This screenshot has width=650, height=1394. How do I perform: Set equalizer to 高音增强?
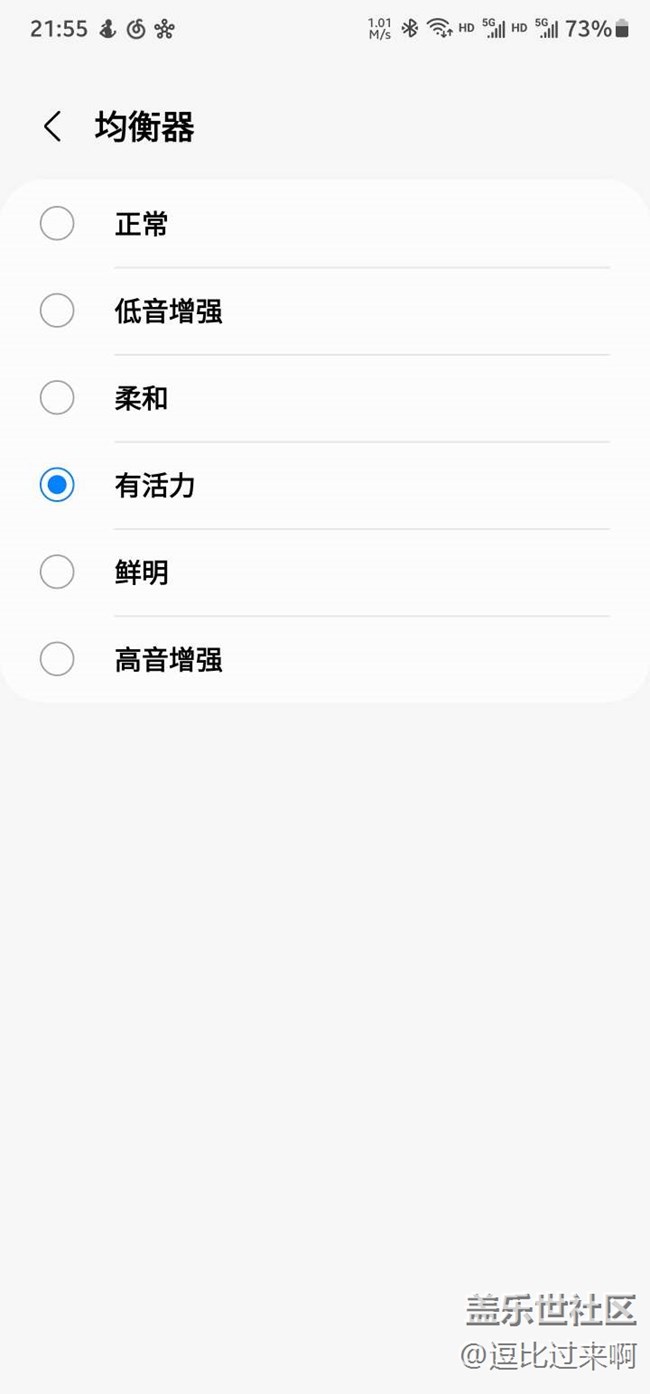(325, 659)
